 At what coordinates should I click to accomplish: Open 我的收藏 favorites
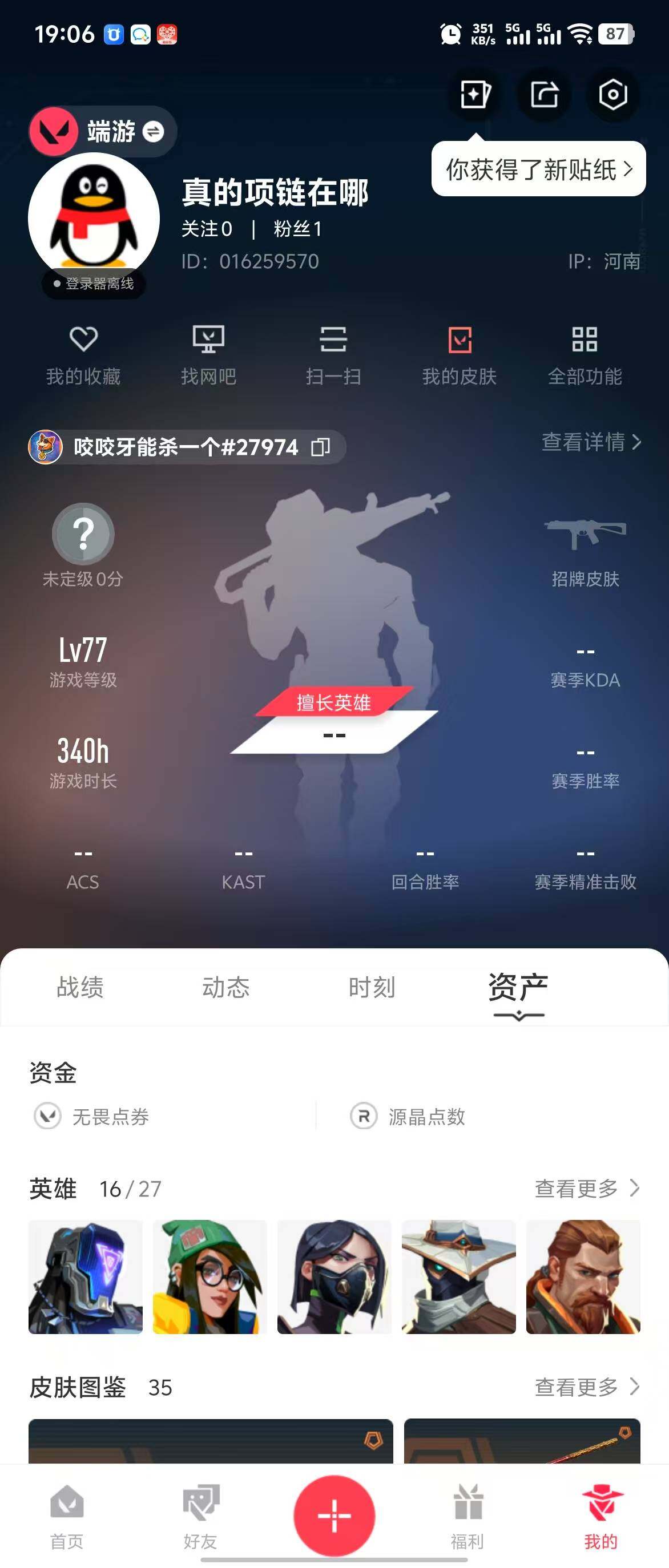click(x=83, y=355)
